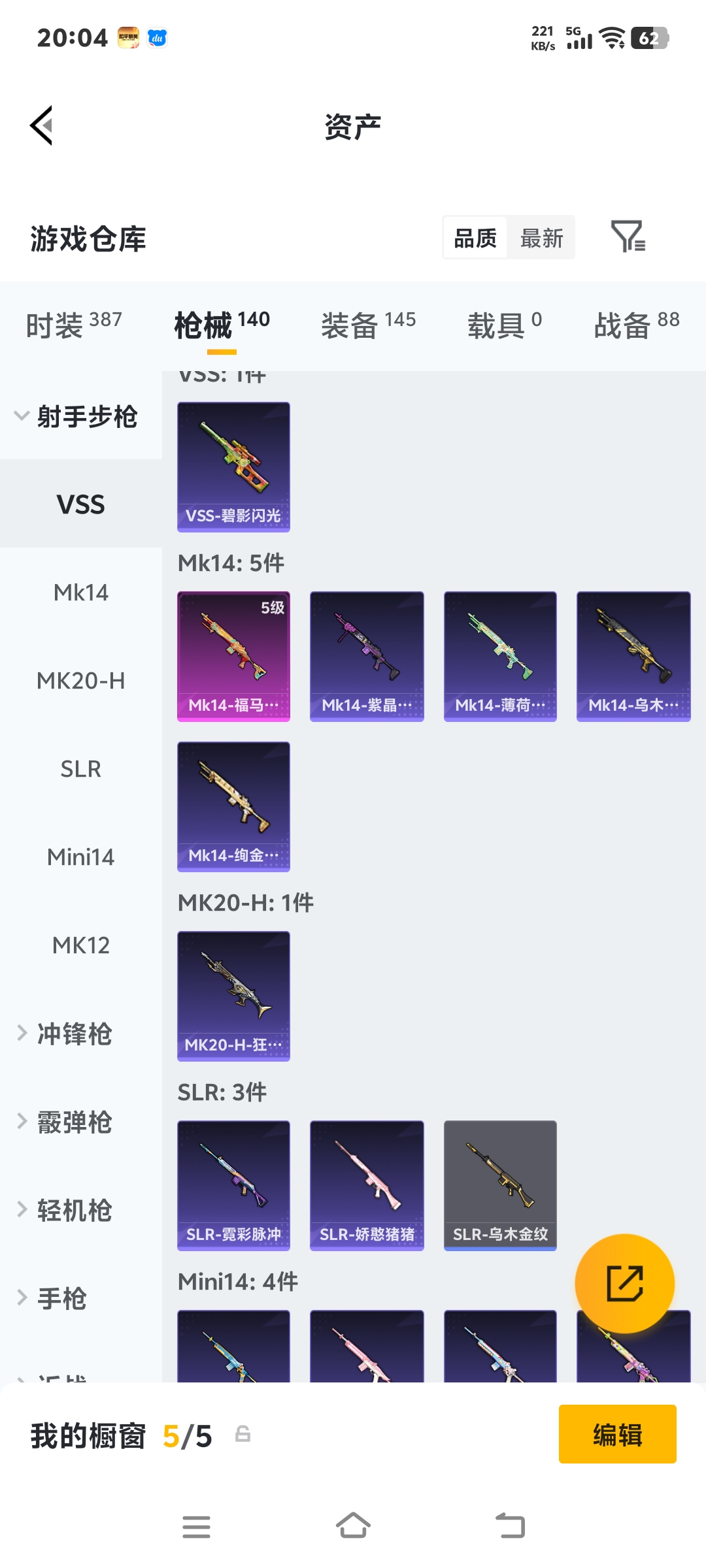Switch to the 载具 tab

click(504, 325)
